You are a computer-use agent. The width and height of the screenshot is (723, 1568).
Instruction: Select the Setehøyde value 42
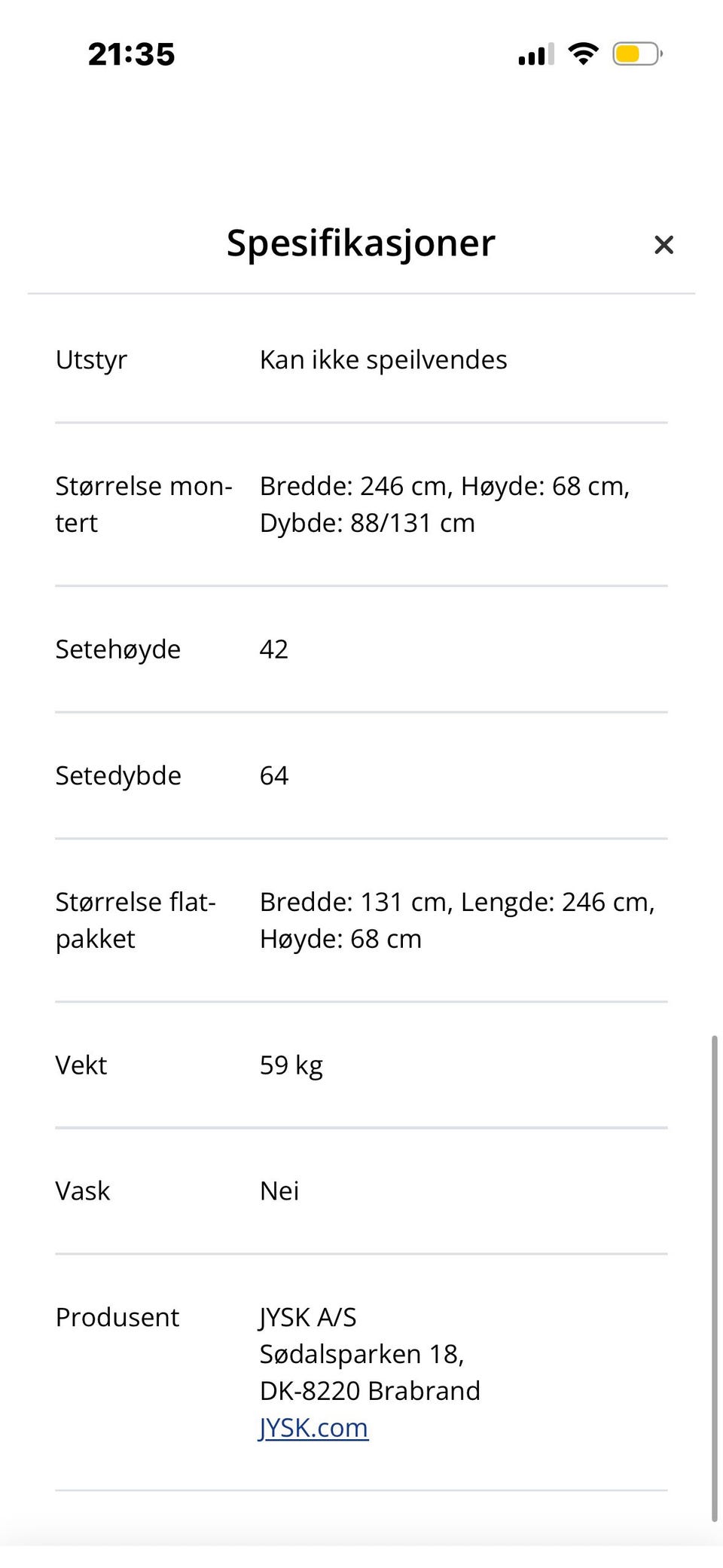click(x=274, y=649)
